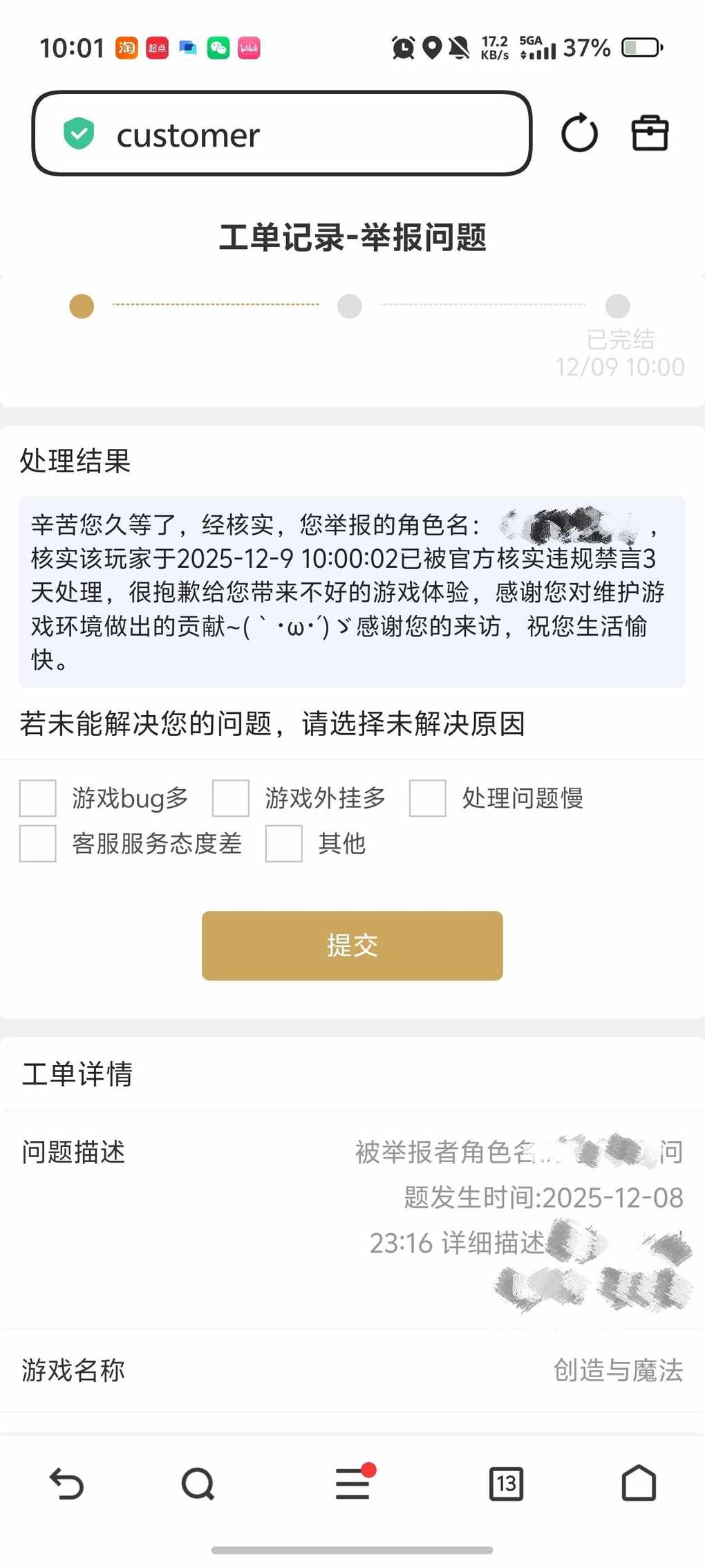The height and width of the screenshot is (1568, 705).
Task: Submit feedback with the 提交 button
Action: coord(352,946)
